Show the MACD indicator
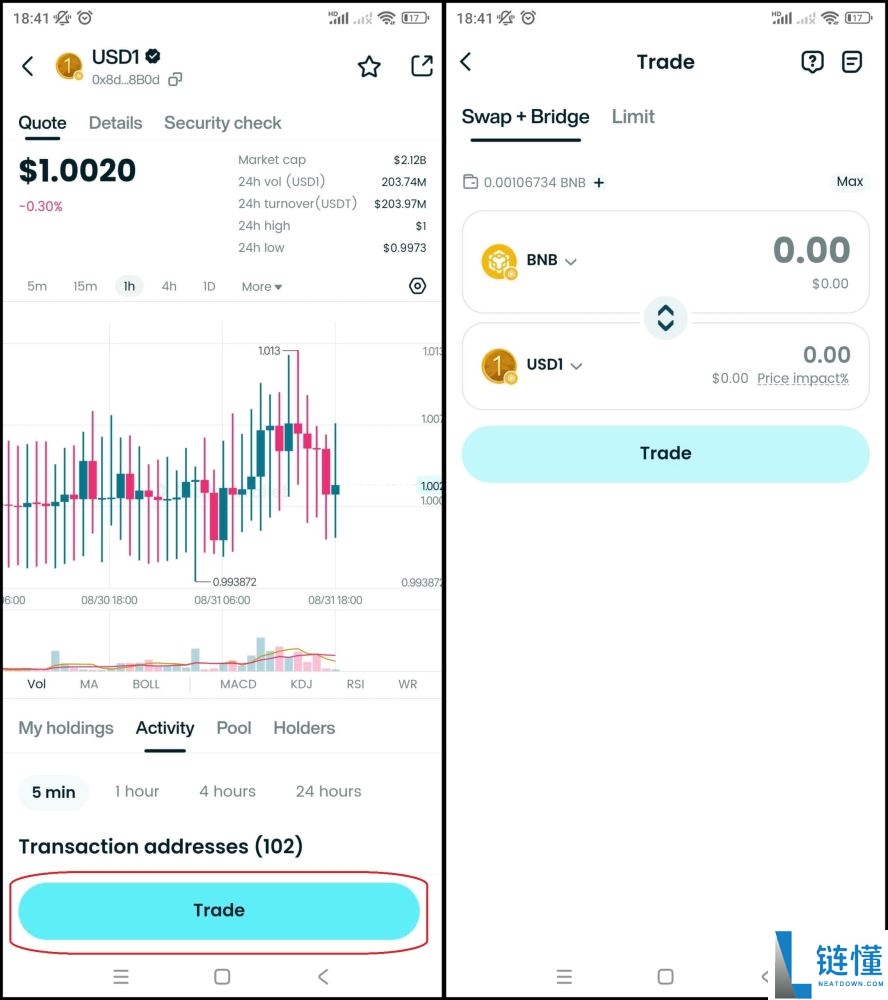This screenshot has width=888, height=1000. pos(238,684)
